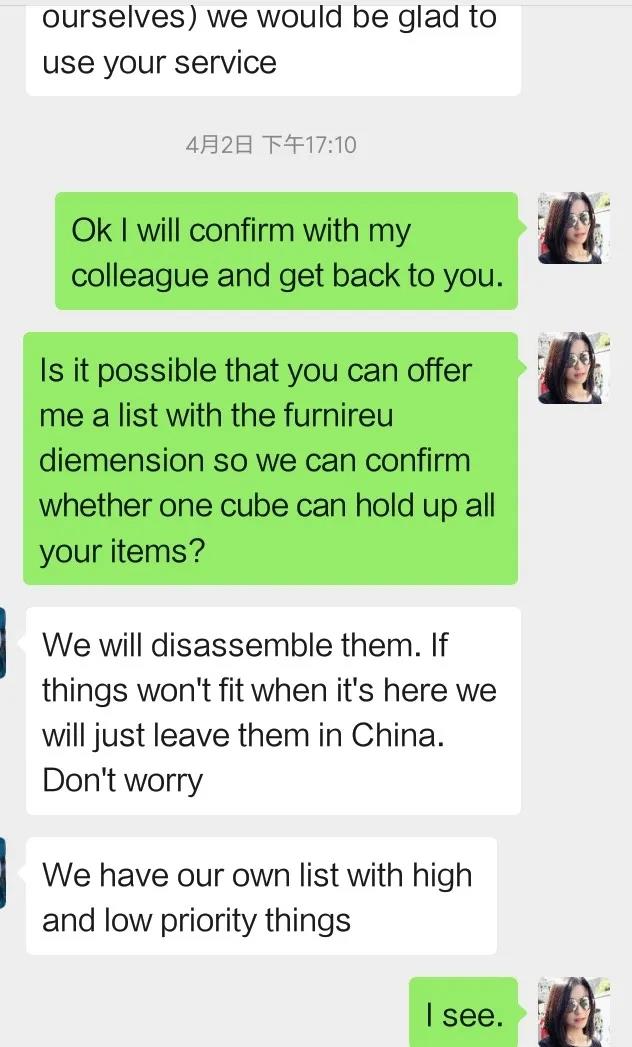This screenshot has height=1047, width=632.
Task: Open contact avatar beside "We will disassemble them"
Action: 3,643
